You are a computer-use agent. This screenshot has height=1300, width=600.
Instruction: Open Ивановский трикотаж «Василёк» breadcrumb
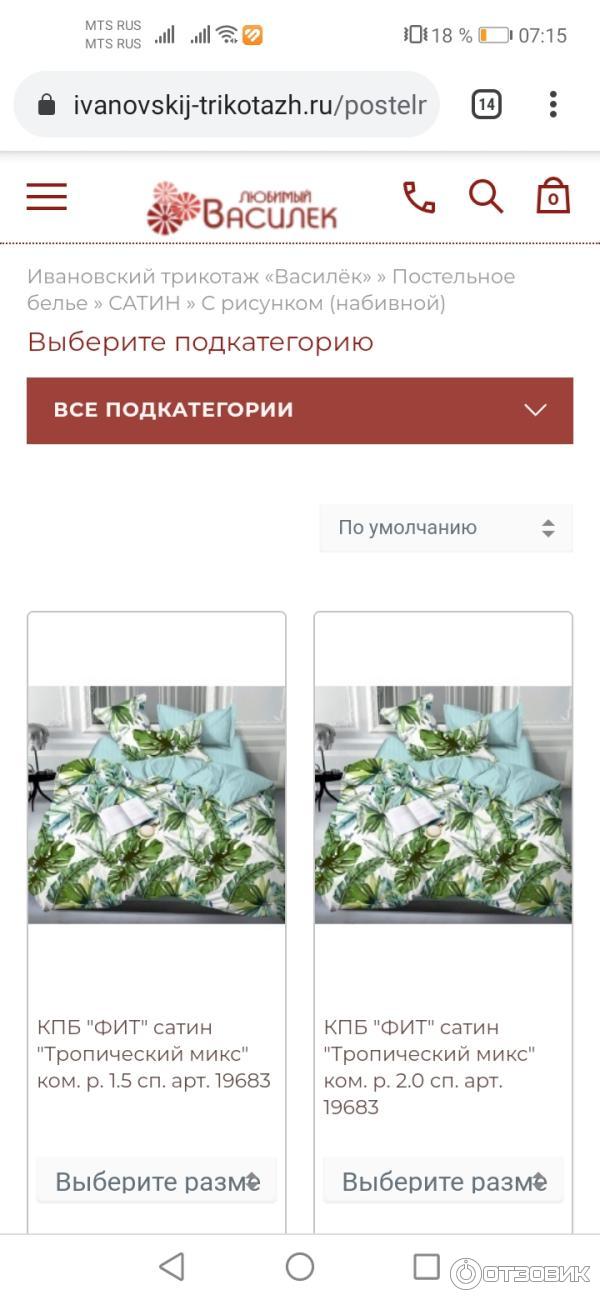pyautogui.click(x=199, y=276)
